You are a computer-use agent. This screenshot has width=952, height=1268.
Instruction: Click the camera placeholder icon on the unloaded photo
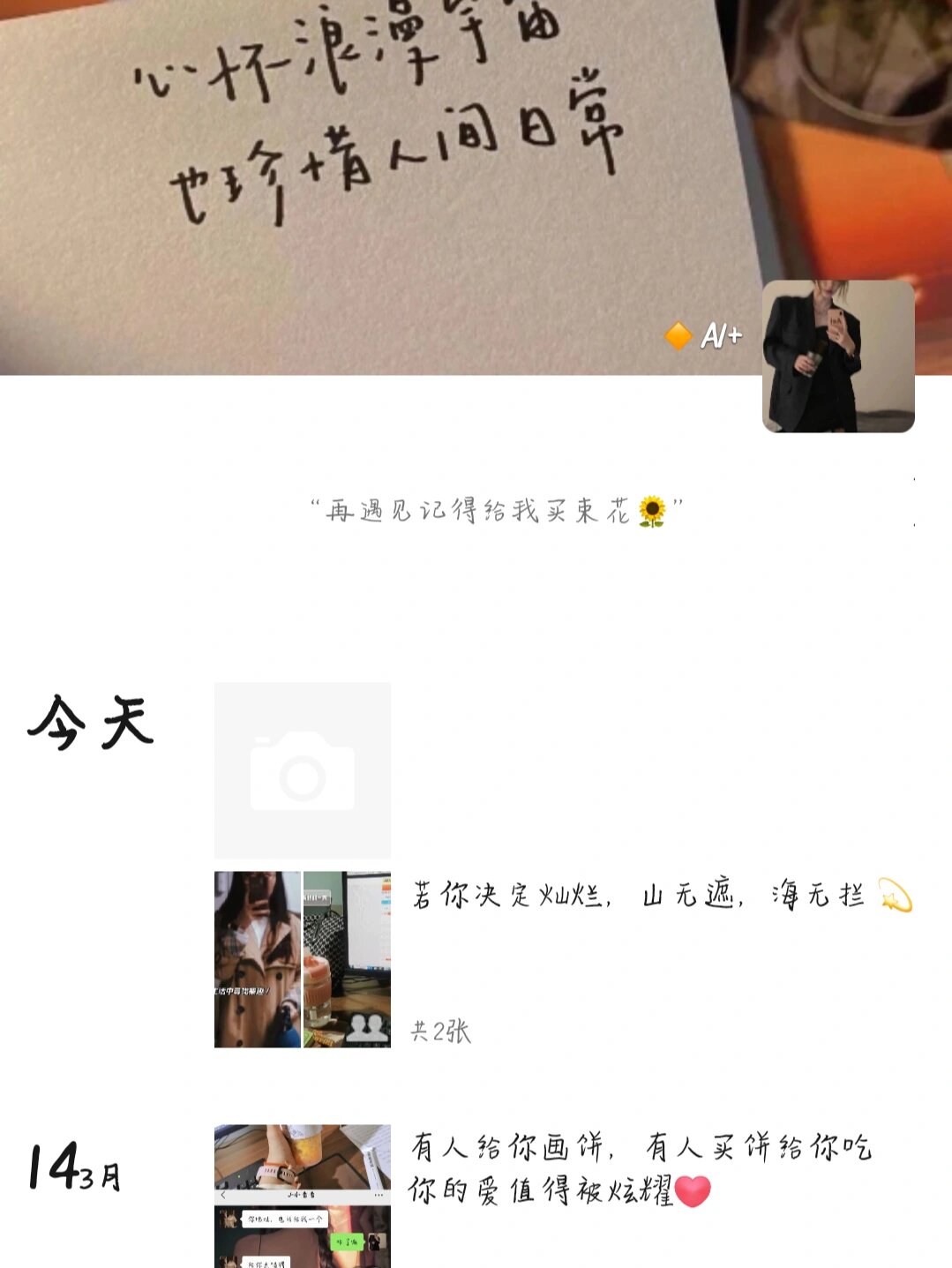pyautogui.click(x=304, y=770)
